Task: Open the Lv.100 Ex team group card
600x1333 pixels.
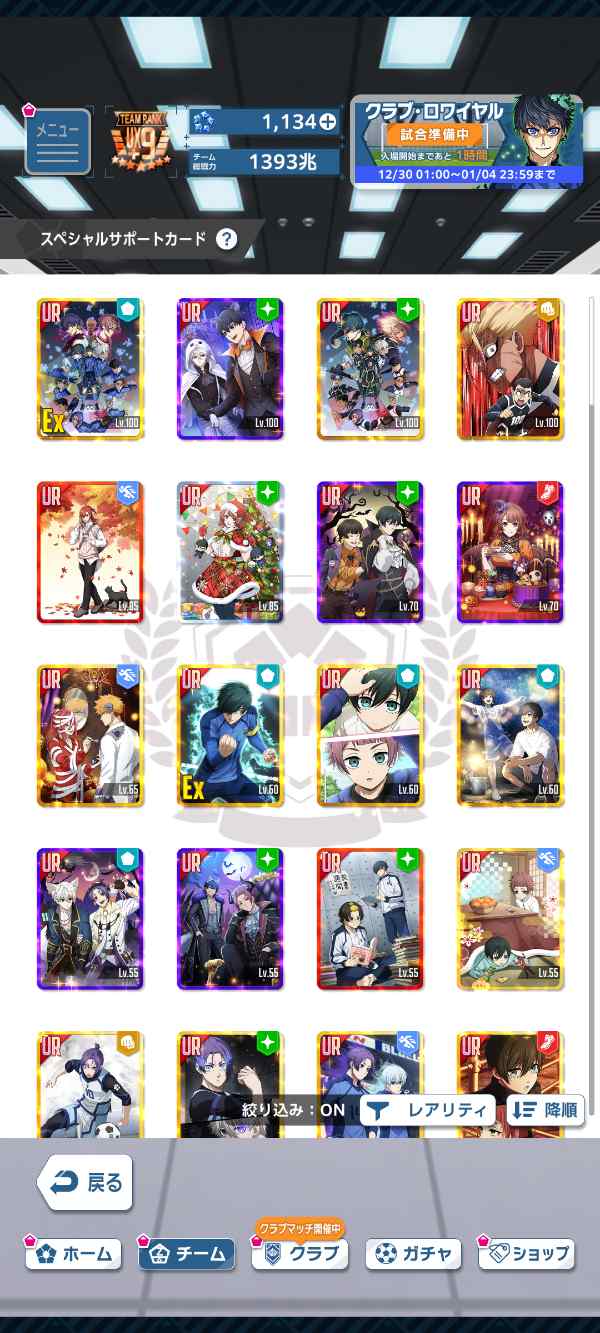Action: point(90,369)
